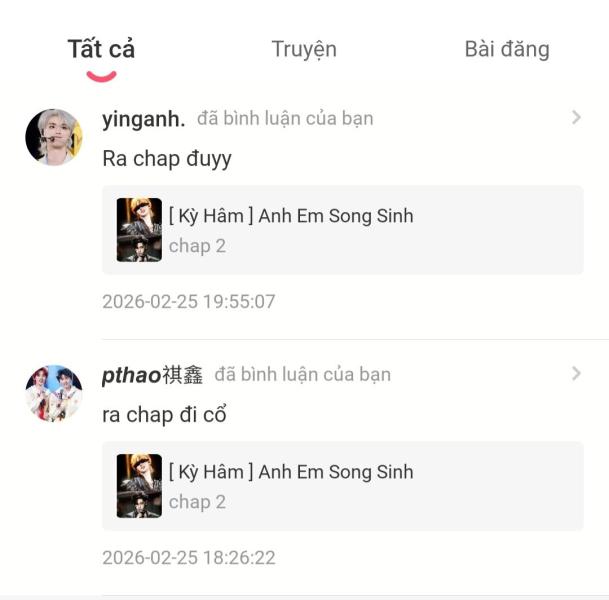
Task: Open yinganh.'s profile avatar
Action: [54, 137]
